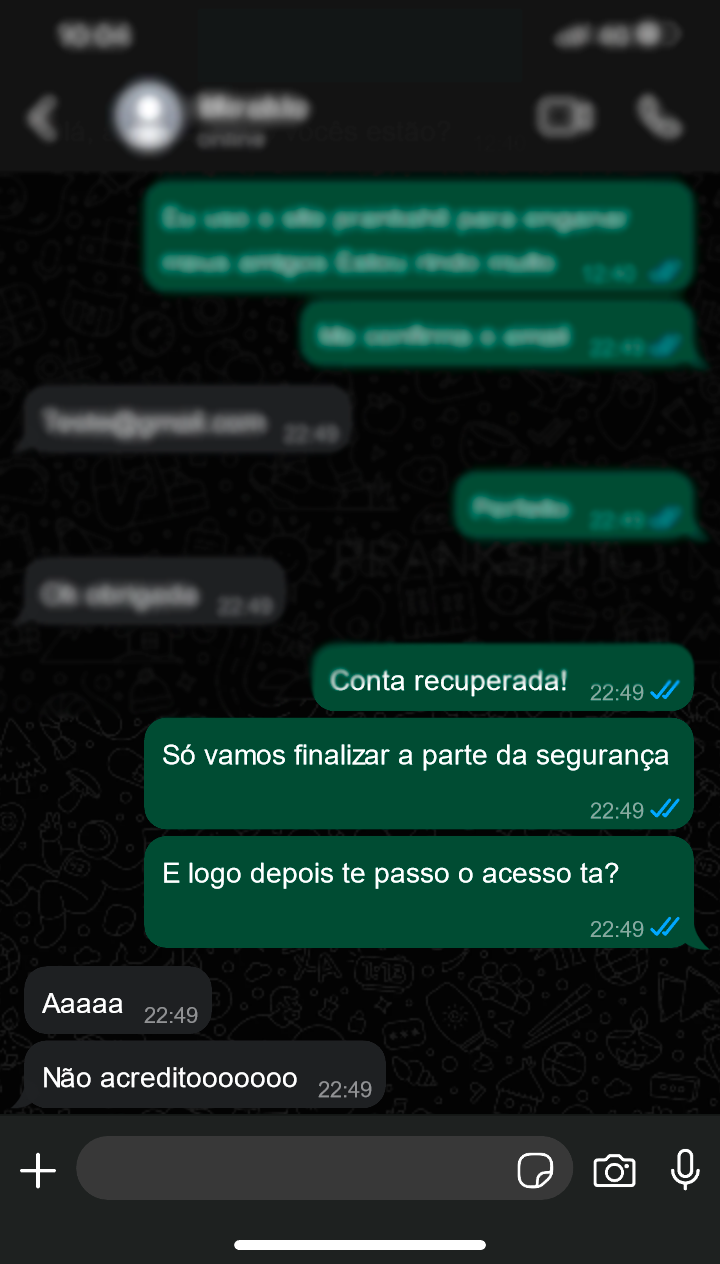720x1264 pixels.
Task: Start a voice call
Action: pos(660,118)
